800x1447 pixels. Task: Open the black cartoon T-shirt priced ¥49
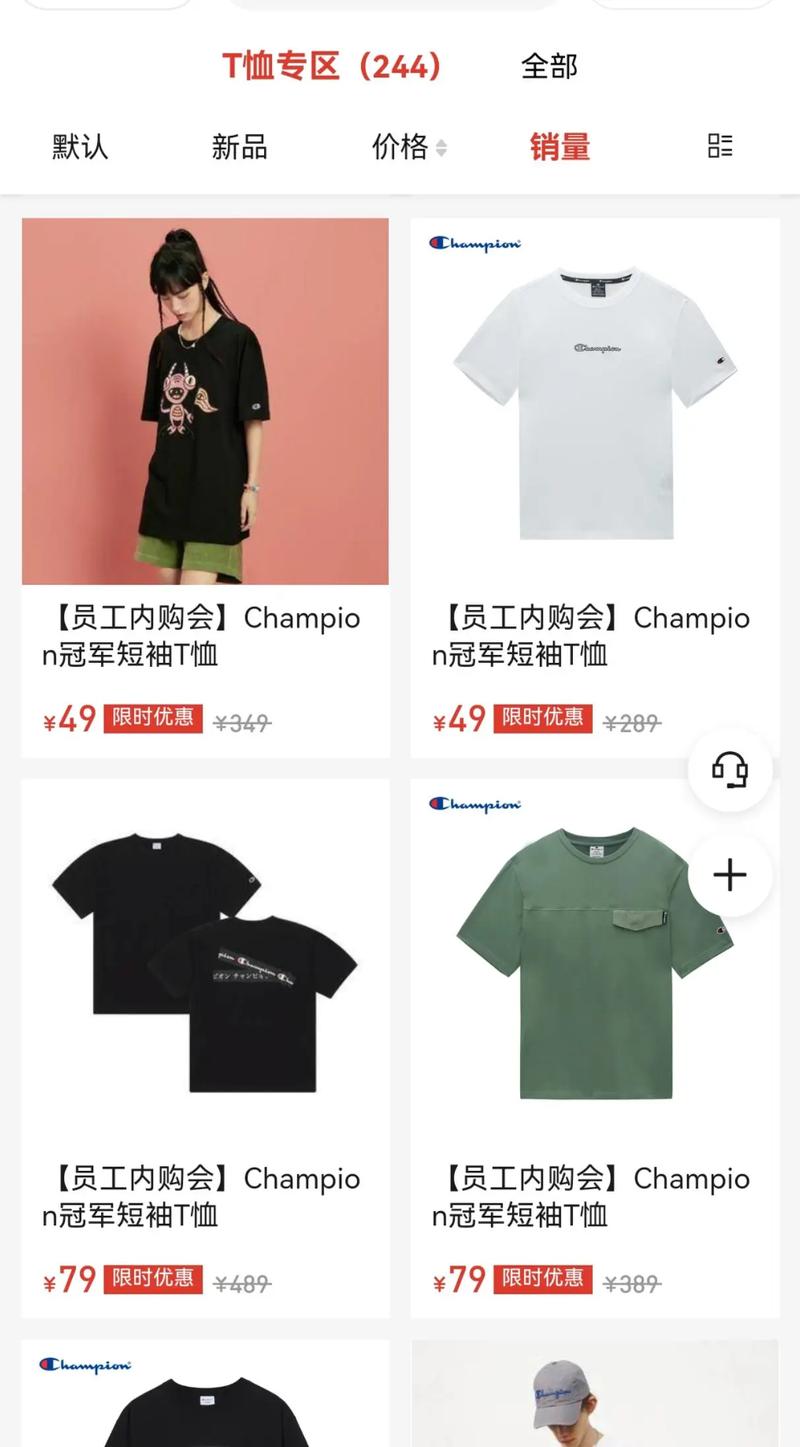pos(205,402)
